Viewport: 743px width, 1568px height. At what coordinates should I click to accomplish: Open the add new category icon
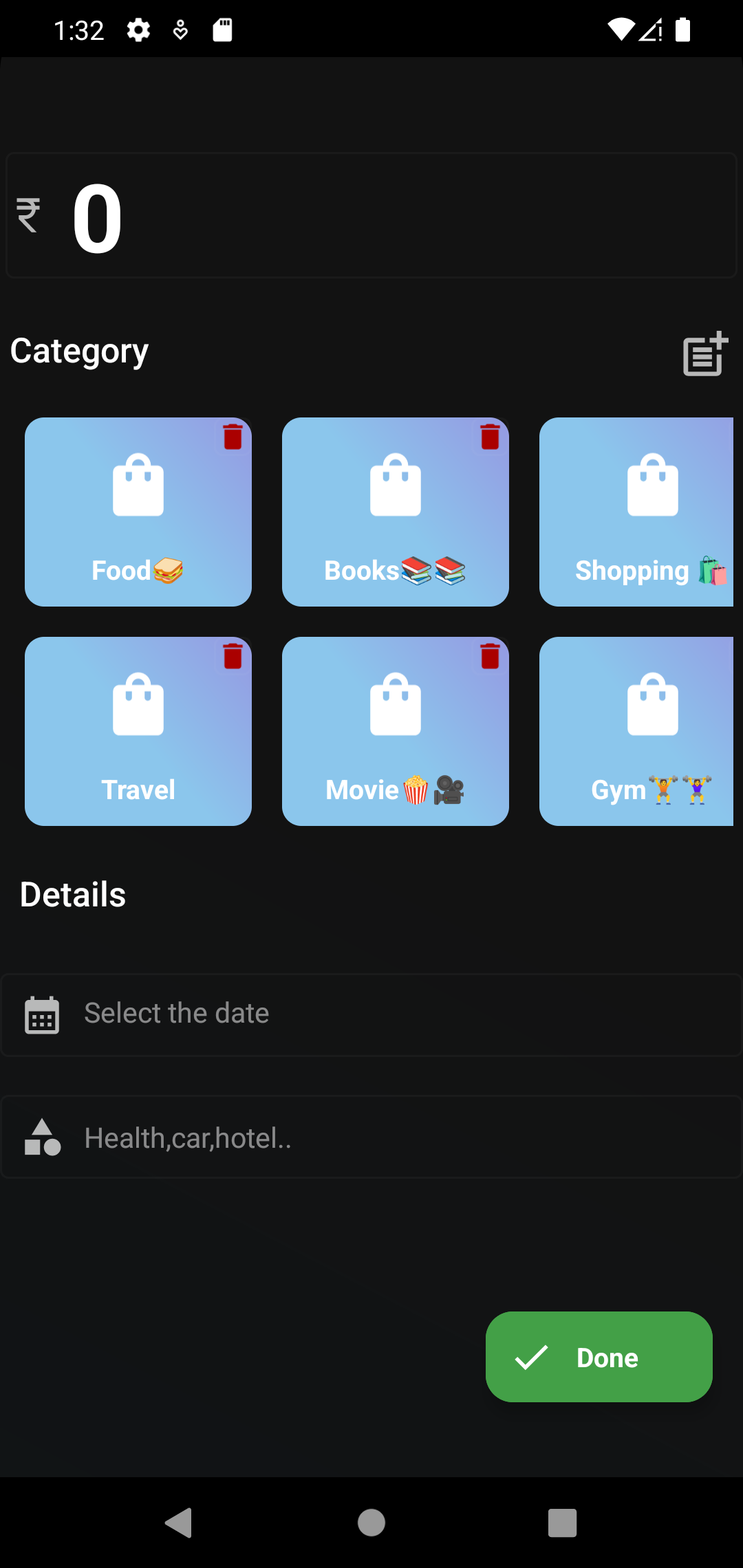(x=704, y=355)
